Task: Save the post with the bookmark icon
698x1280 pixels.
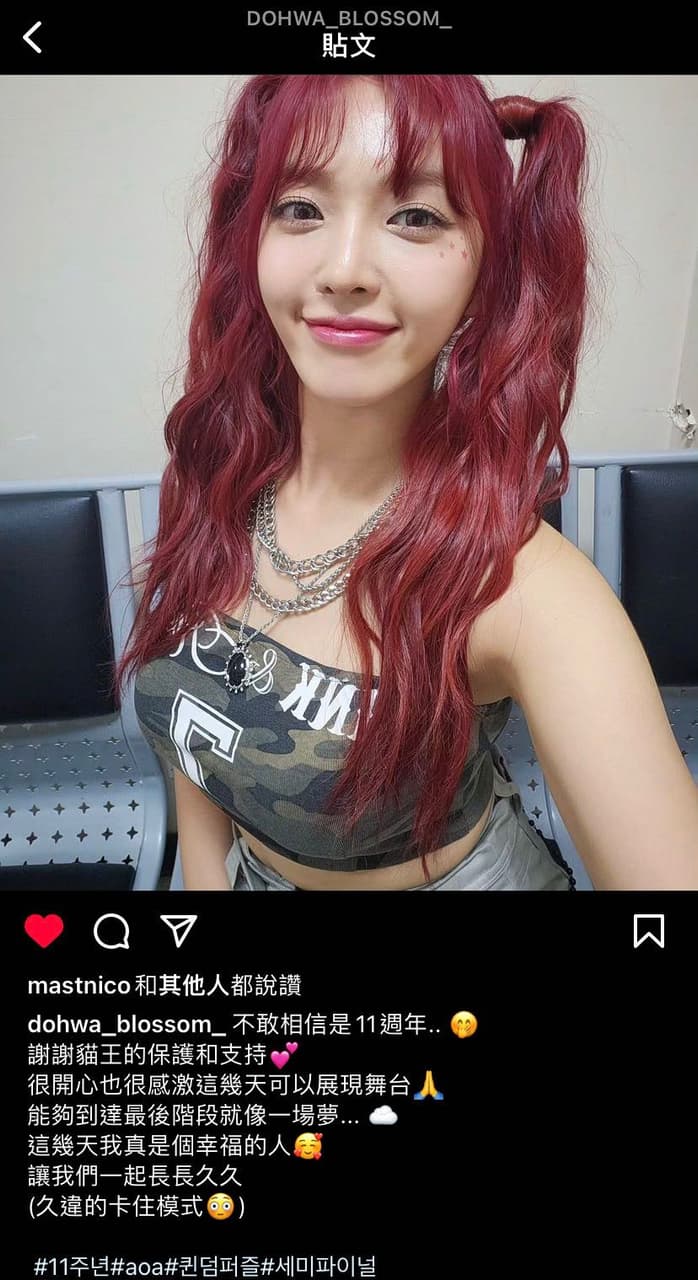Action: [x=648, y=931]
